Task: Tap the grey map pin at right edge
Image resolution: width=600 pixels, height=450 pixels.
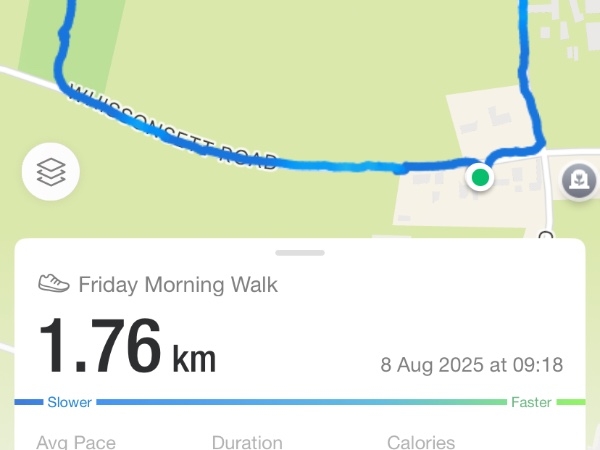Action: pyautogui.click(x=579, y=181)
